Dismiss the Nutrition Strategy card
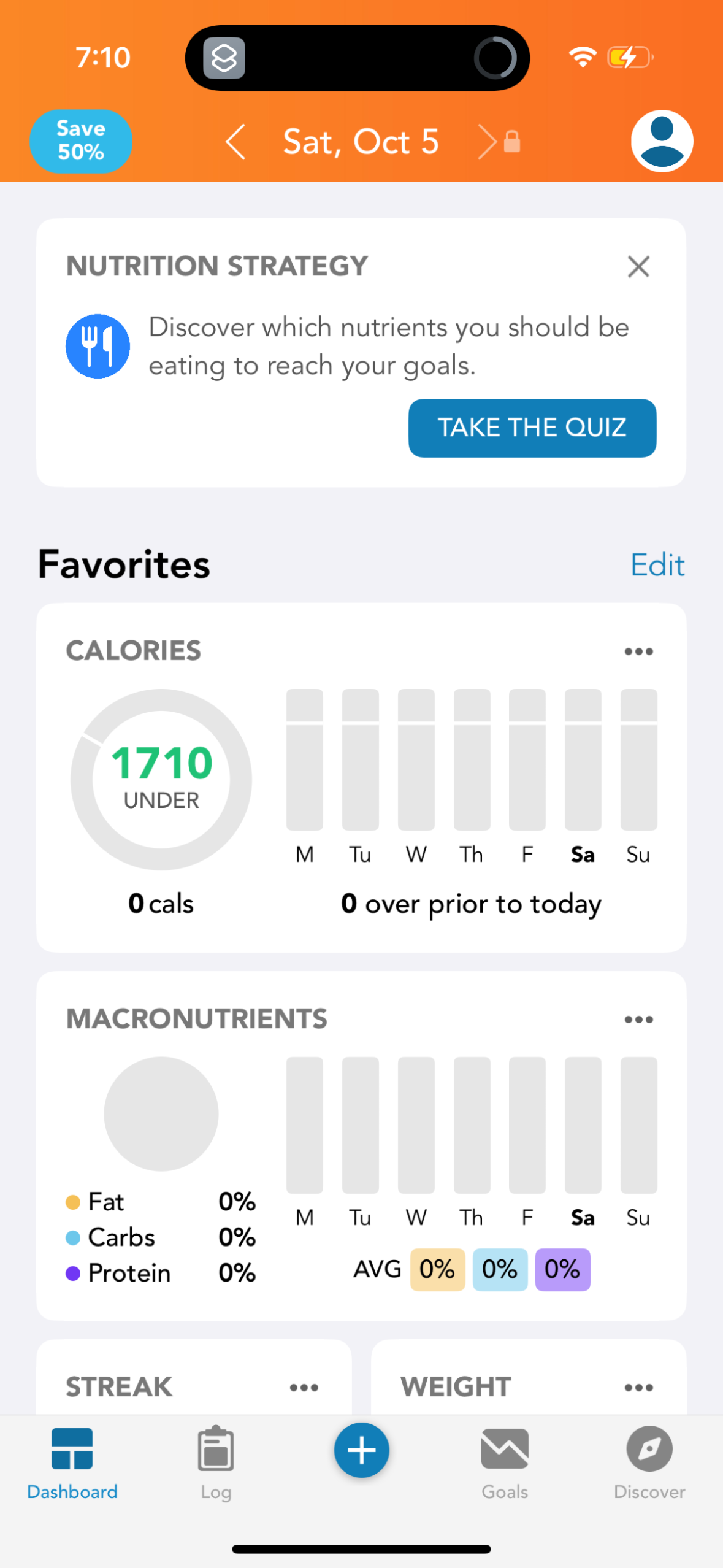The image size is (723, 1568). point(638,266)
